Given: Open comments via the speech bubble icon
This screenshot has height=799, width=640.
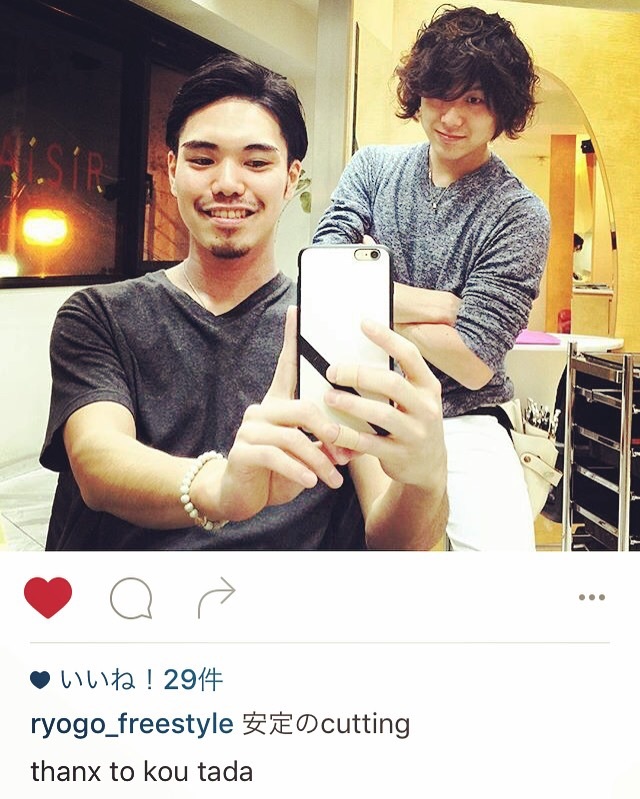Looking at the screenshot, I should click(131, 599).
